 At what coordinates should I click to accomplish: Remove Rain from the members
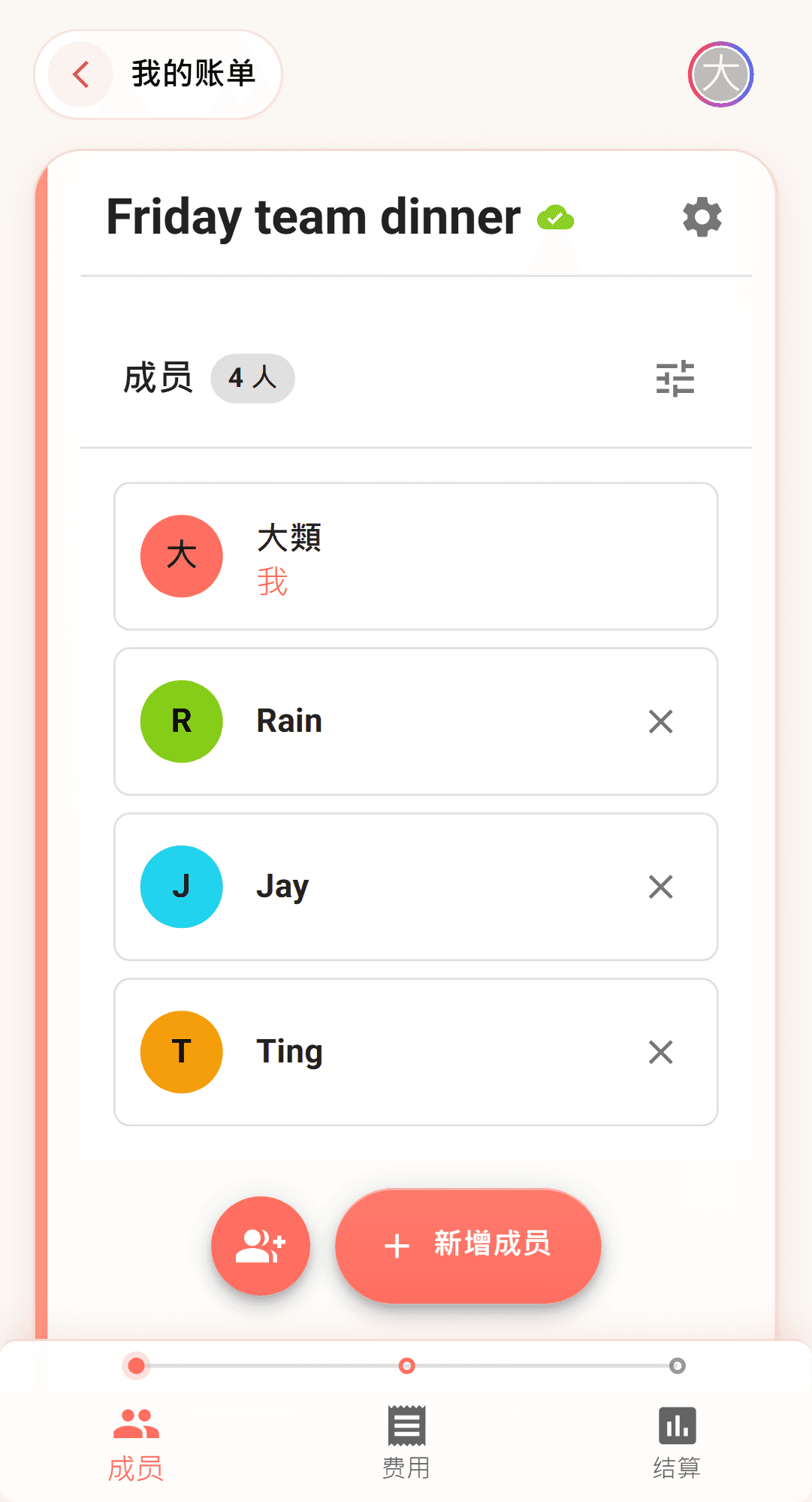pos(660,721)
